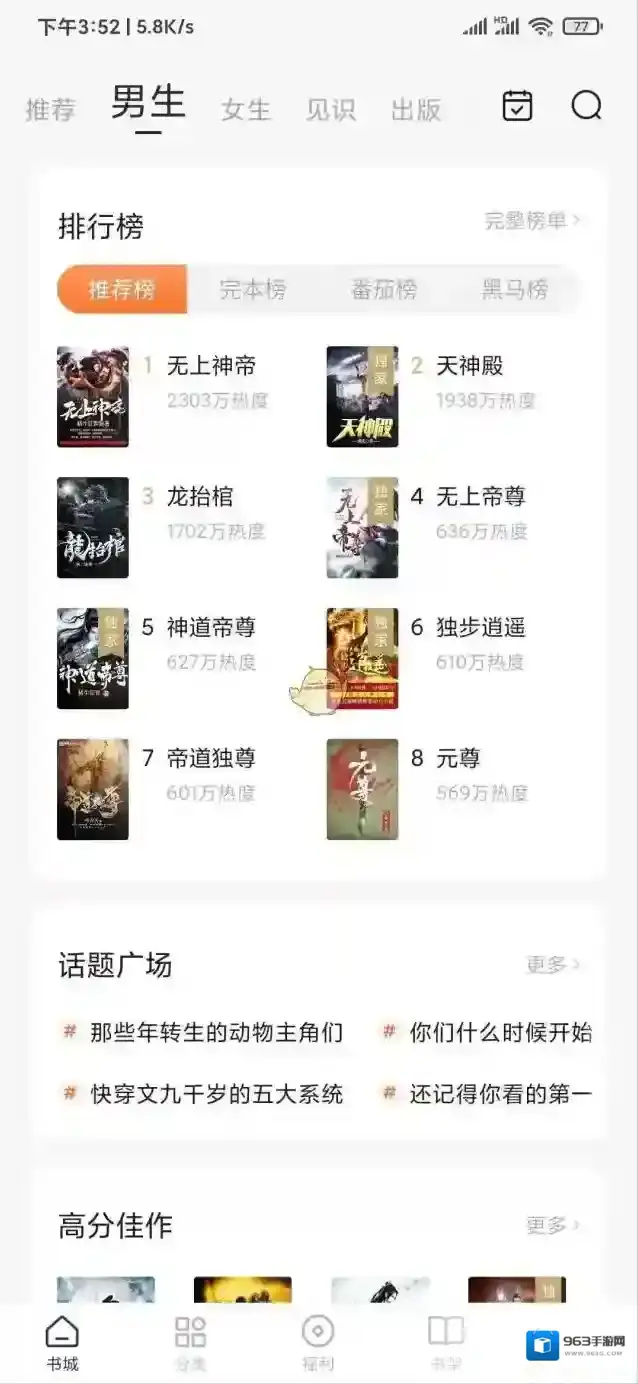
Task: Switch ranking to 完本榜
Action: (253, 290)
